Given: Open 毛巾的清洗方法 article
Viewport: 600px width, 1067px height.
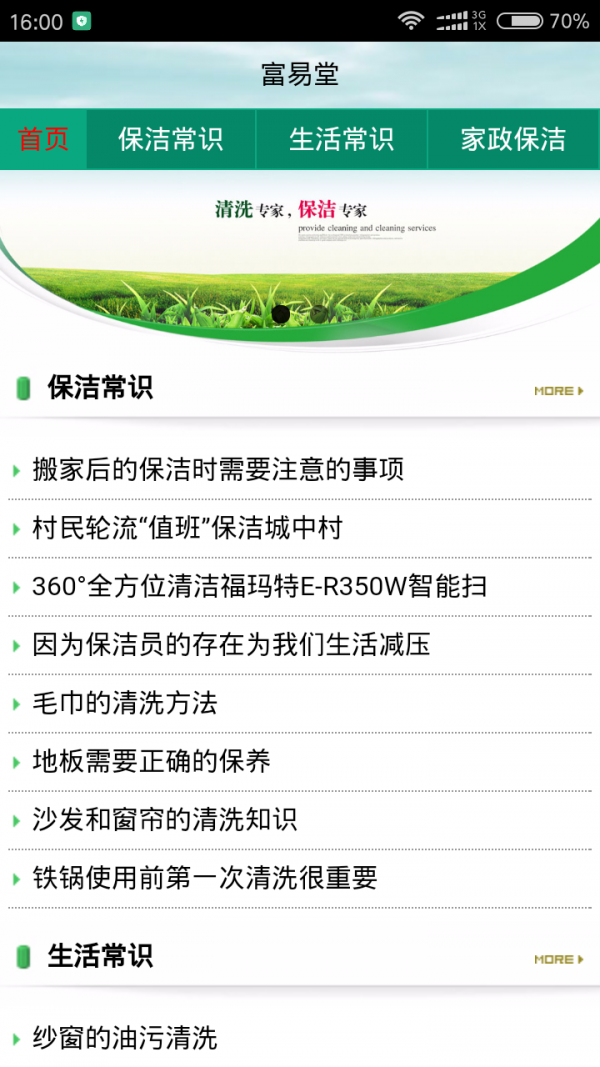Looking at the screenshot, I should point(125,703).
